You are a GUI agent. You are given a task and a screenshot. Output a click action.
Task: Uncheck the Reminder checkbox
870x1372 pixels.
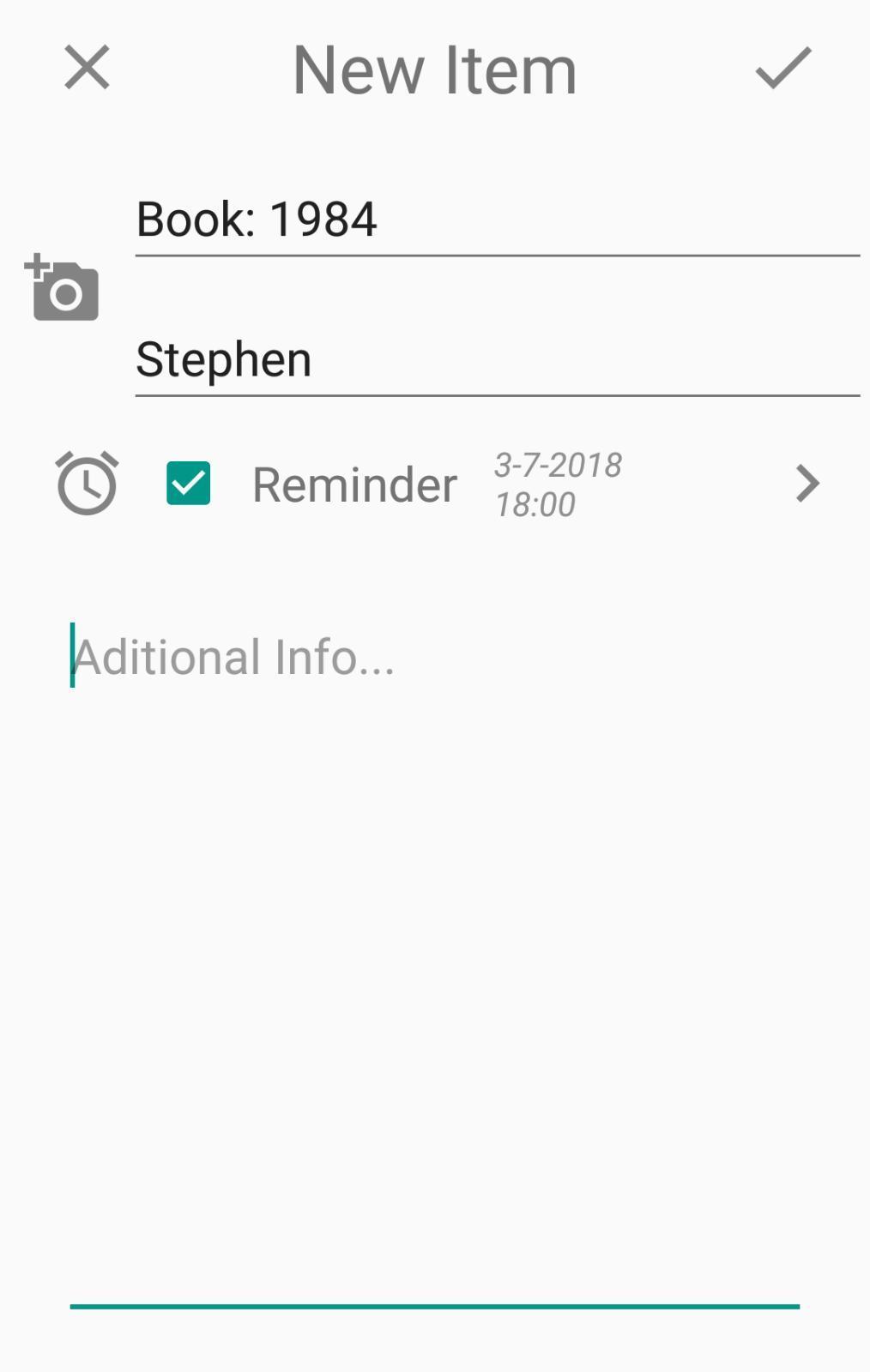[x=189, y=484]
